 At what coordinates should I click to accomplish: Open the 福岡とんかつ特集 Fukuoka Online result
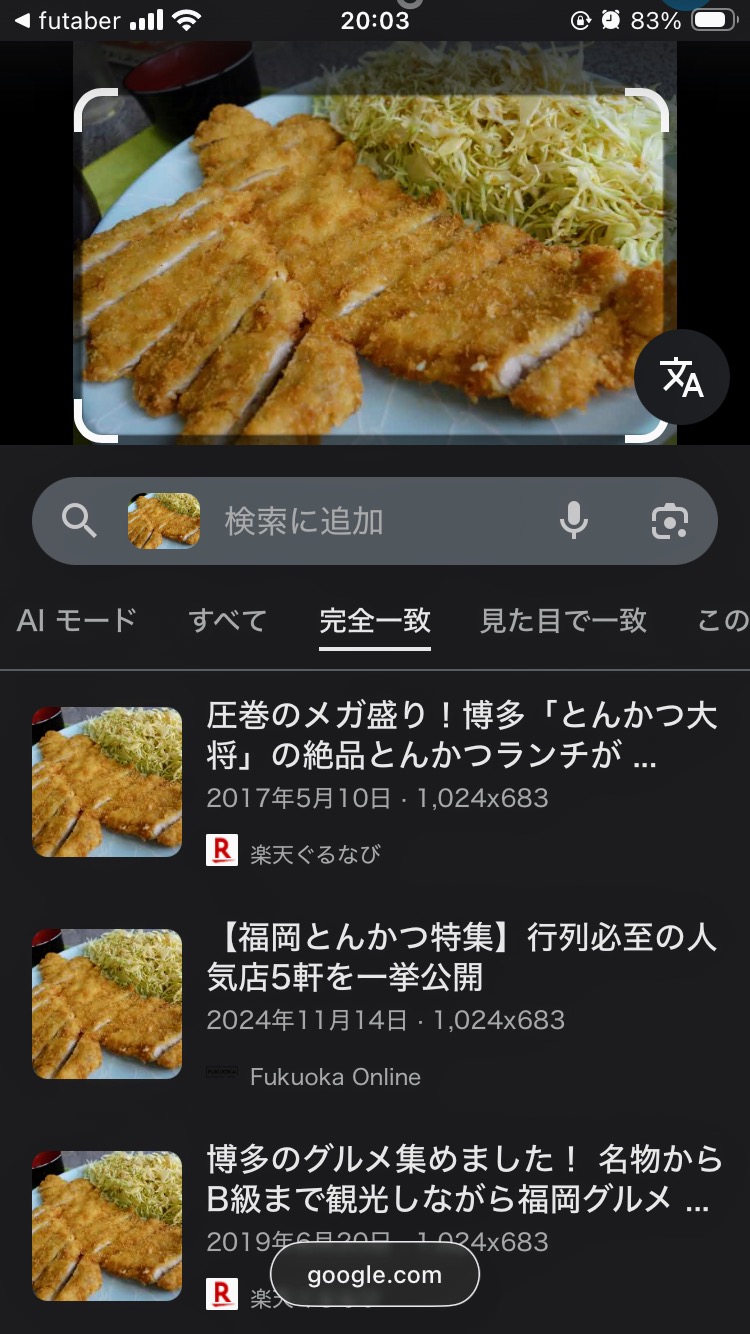pyautogui.click(x=460, y=957)
